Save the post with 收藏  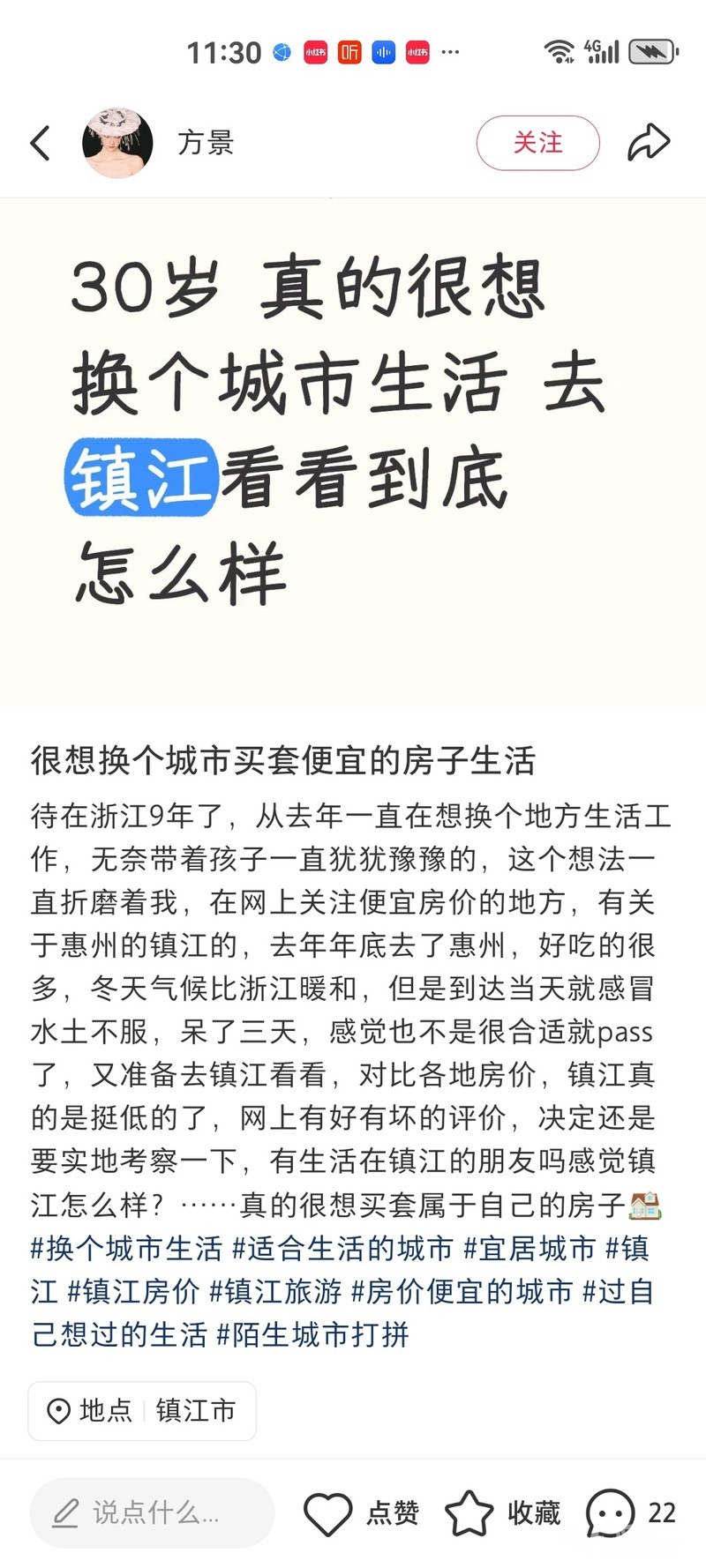point(502,1513)
